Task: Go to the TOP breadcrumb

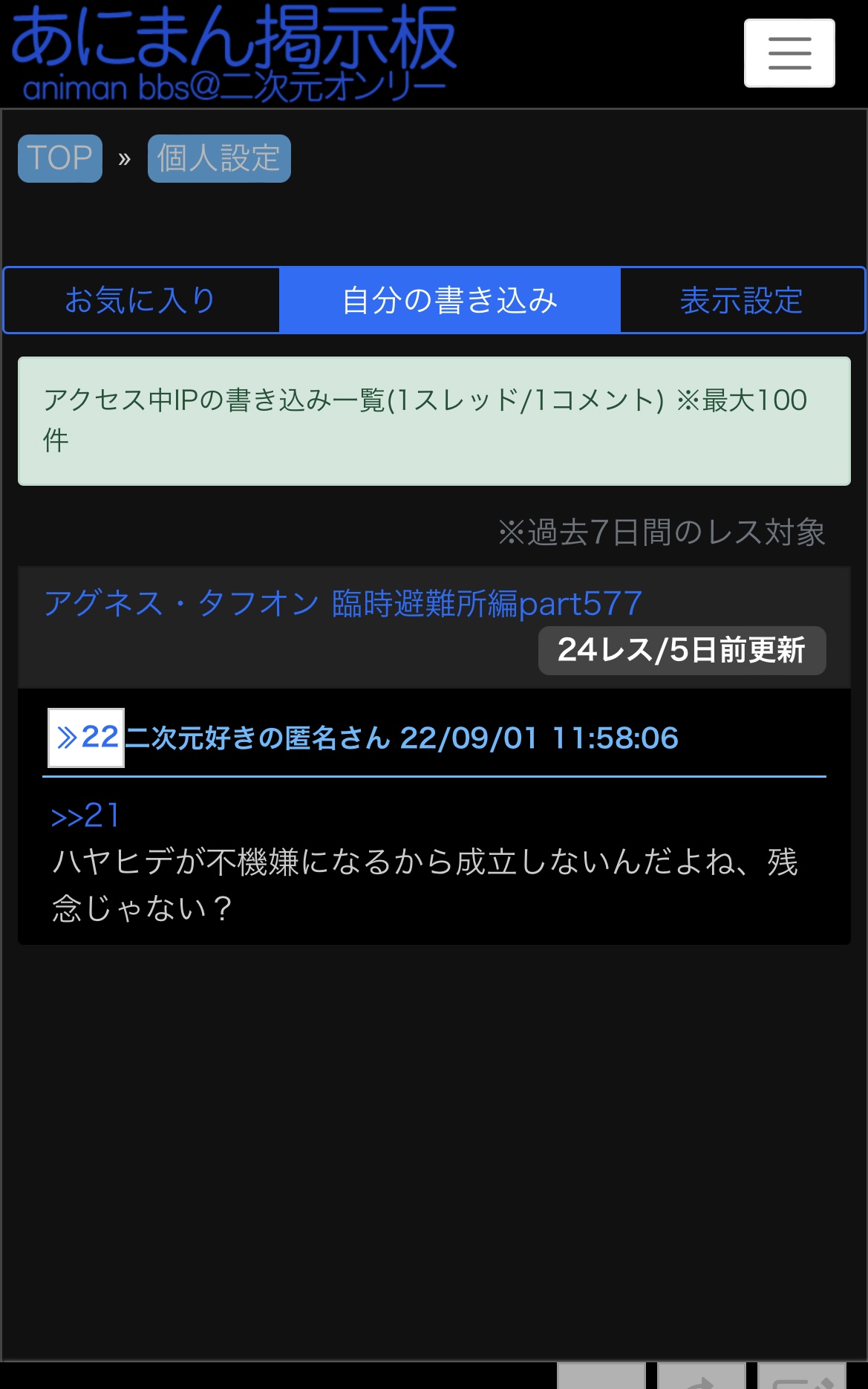Action: click(x=60, y=158)
